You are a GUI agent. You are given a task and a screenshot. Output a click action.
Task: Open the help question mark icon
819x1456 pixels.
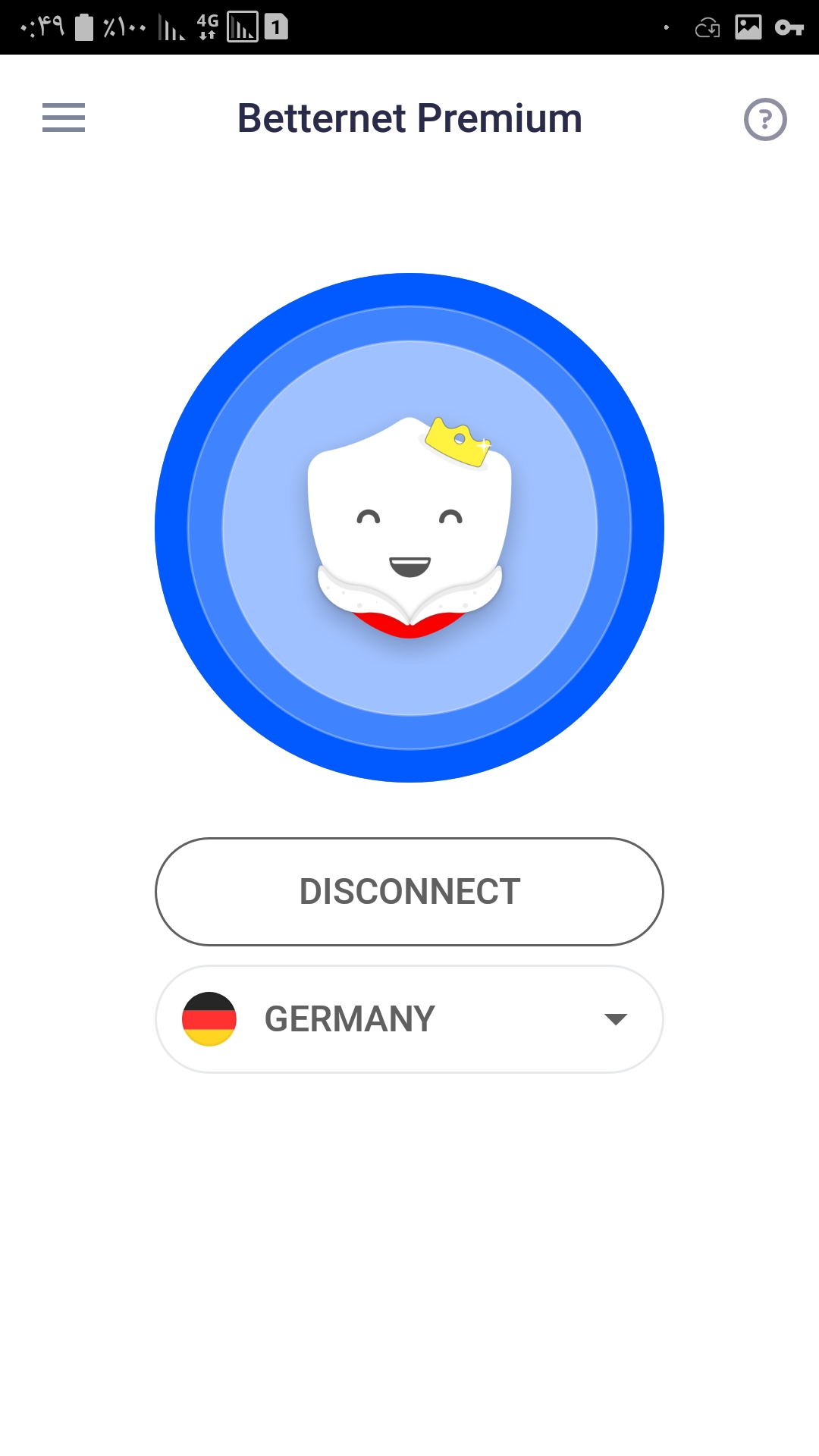pyautogui.click(x=765, y=119)
